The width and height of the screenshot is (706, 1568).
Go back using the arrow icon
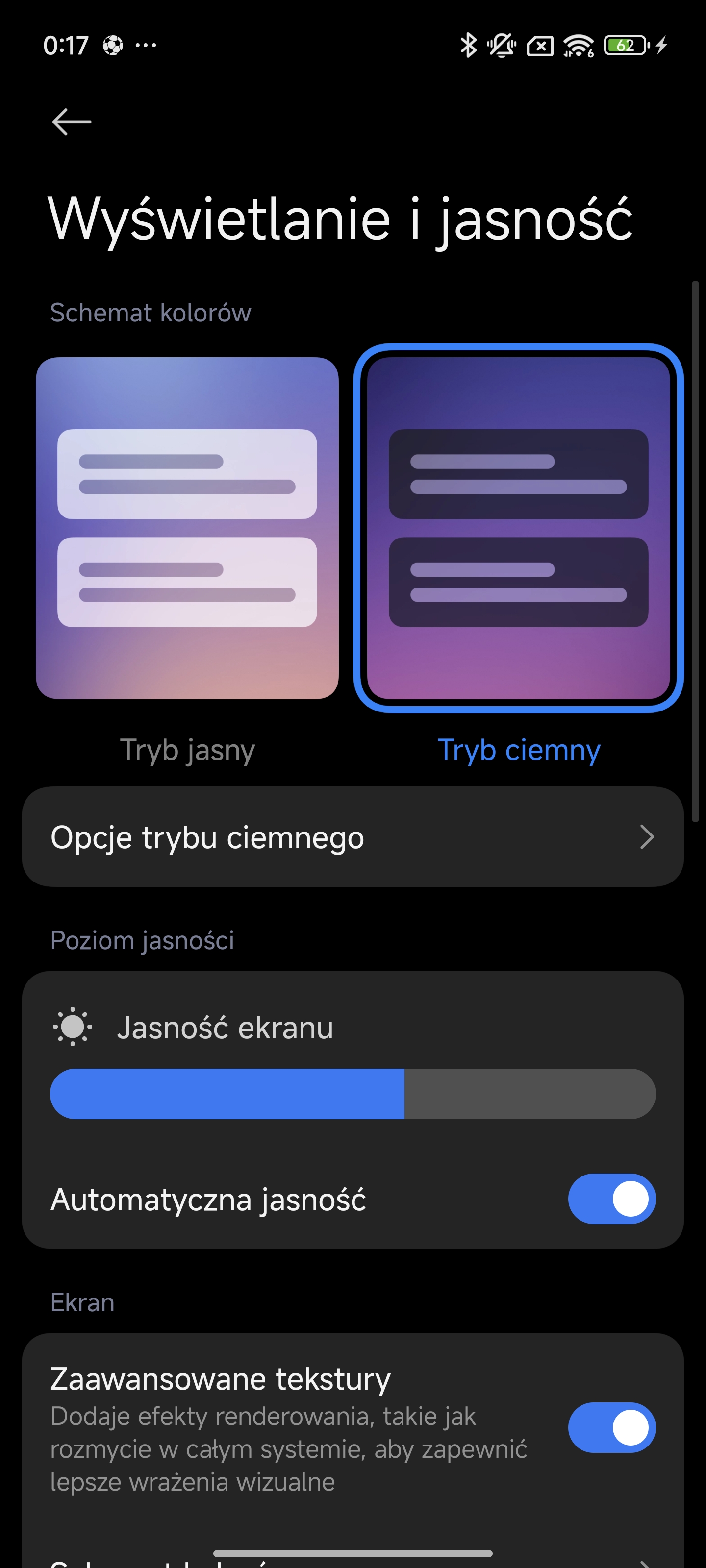point(72,122)
